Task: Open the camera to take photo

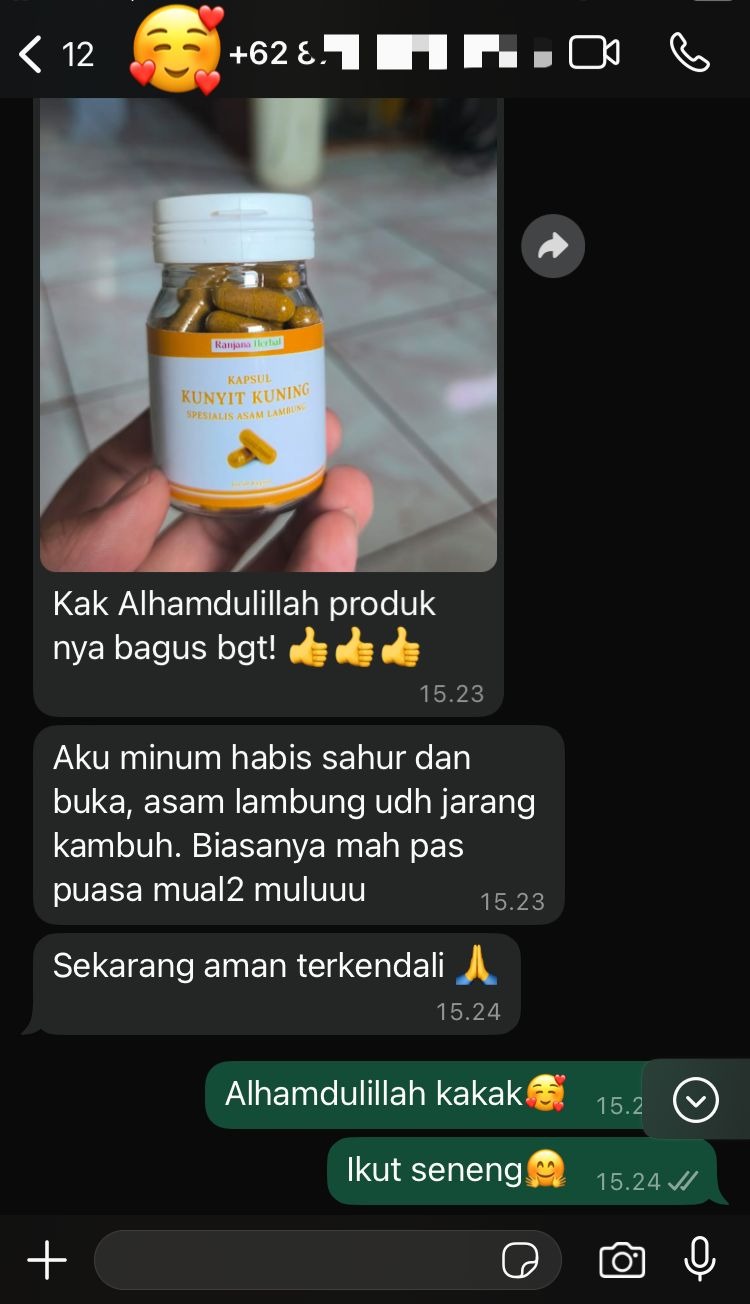Action: [621, 1260]
